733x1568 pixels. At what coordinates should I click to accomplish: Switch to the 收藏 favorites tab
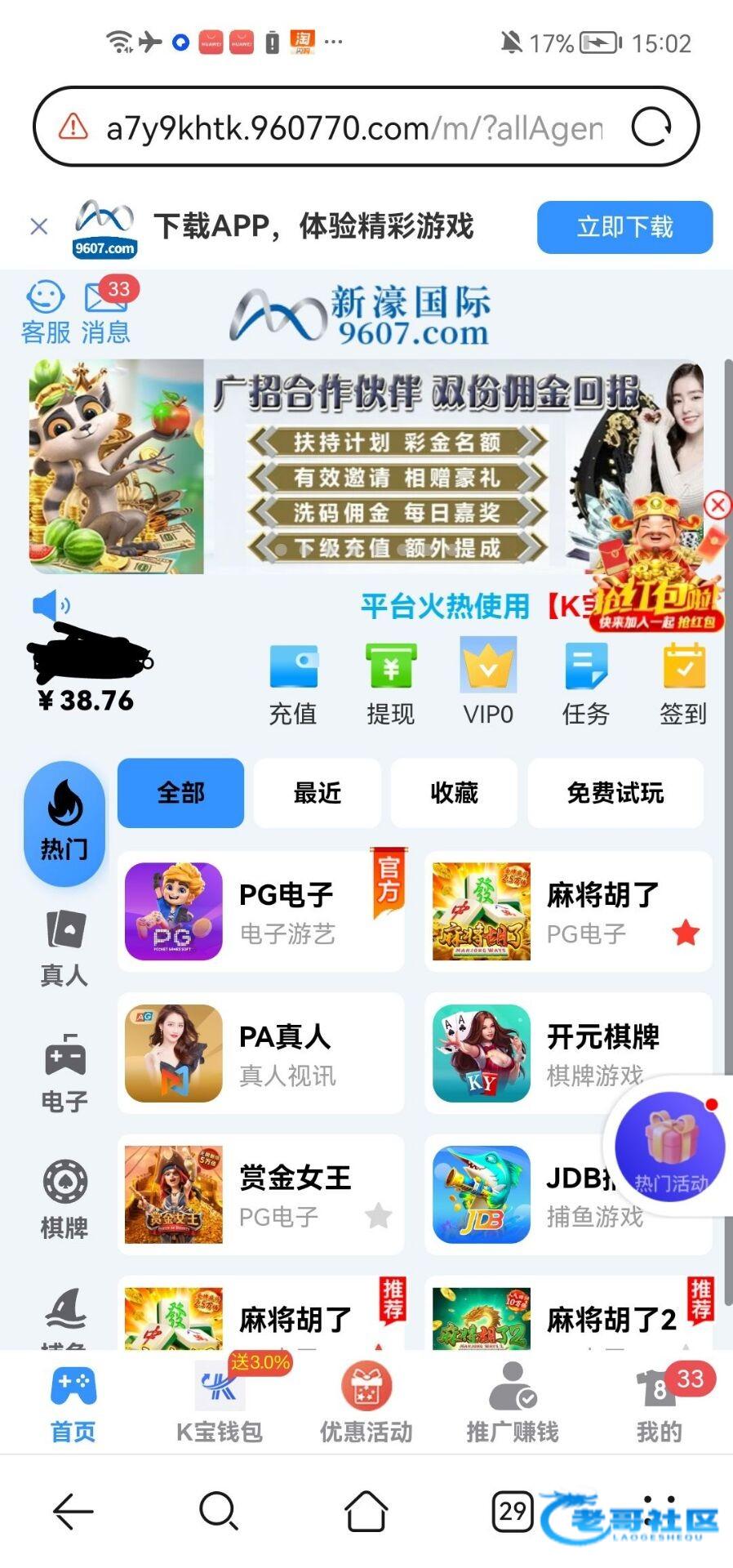[x=454, y=793]
